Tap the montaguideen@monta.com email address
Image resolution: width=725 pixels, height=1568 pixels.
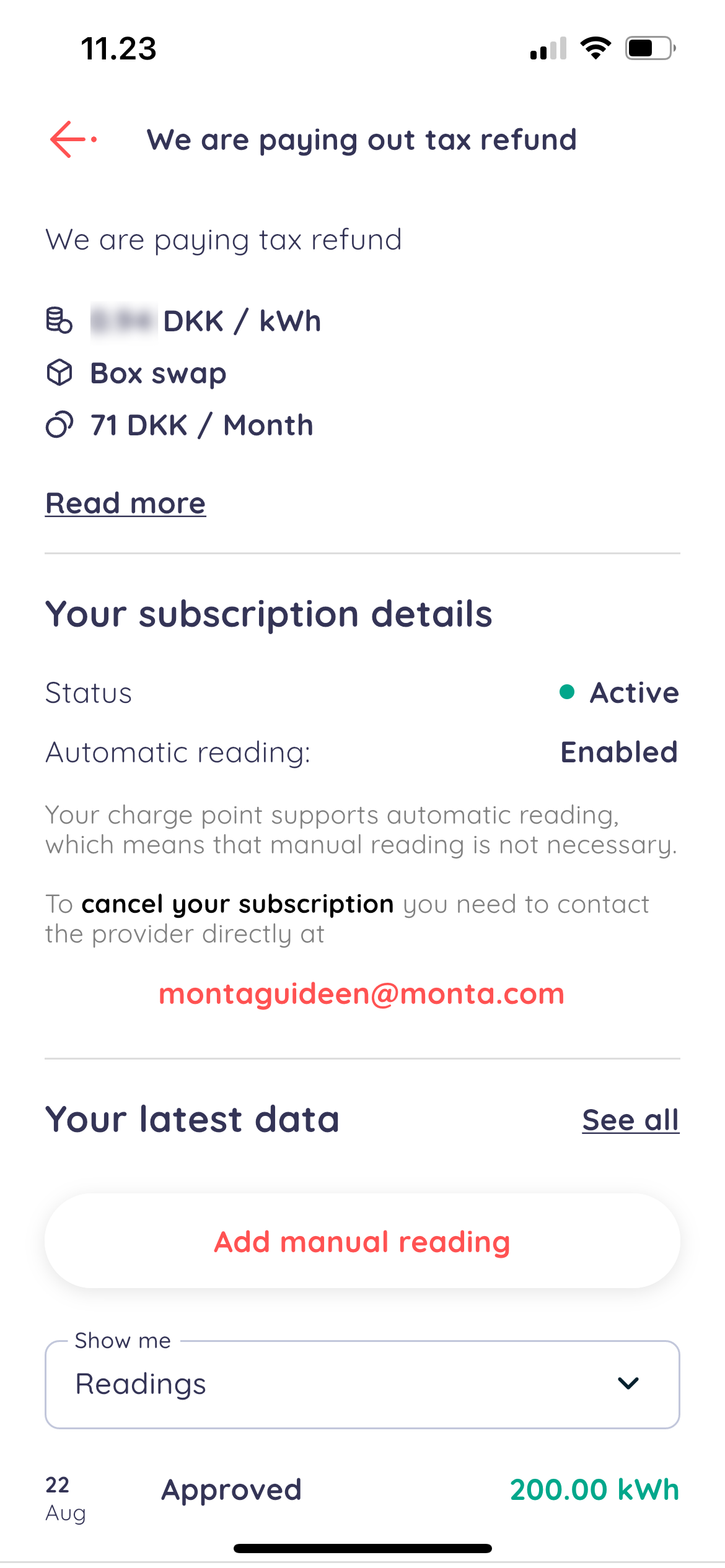point(361,994)
